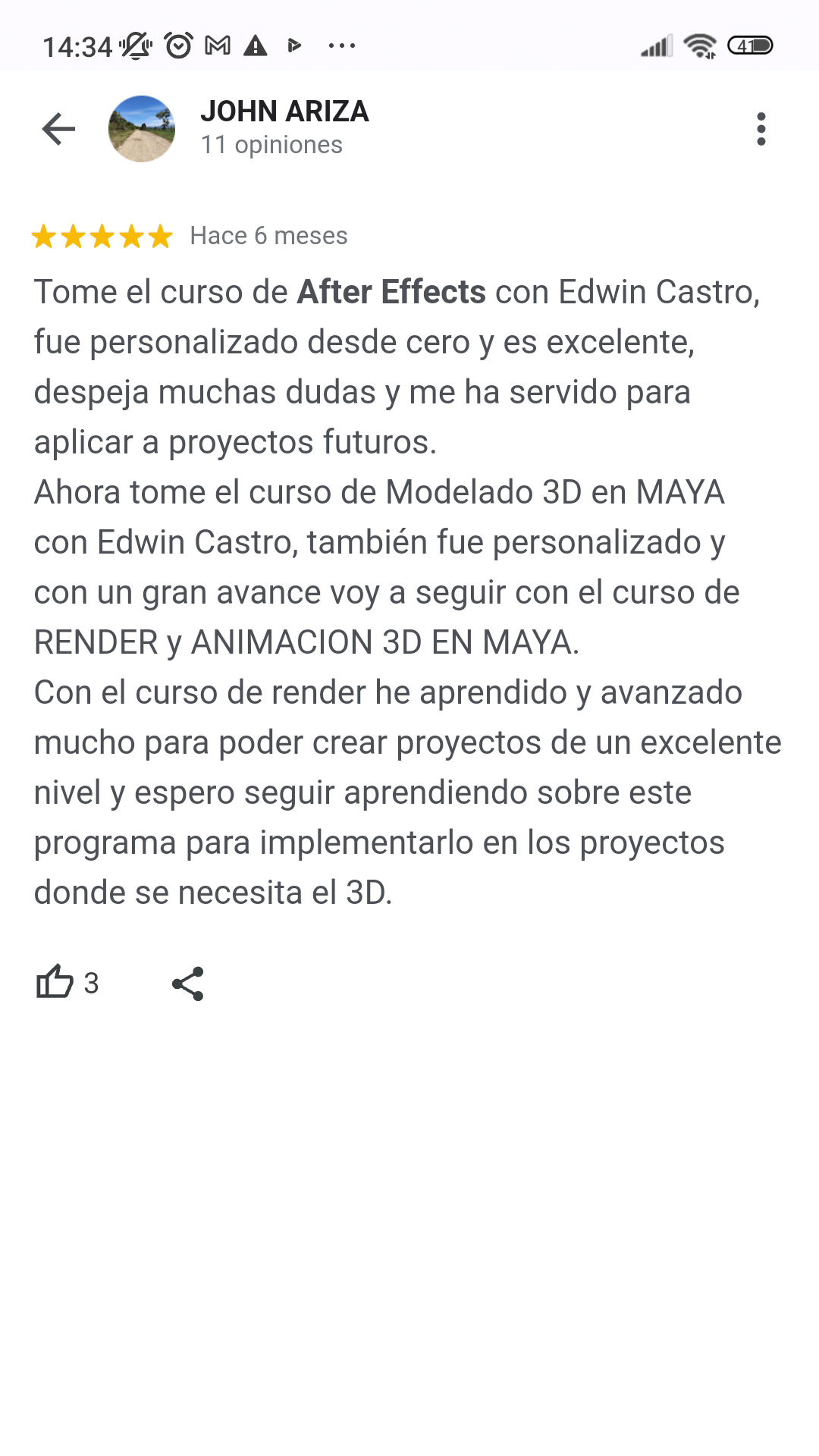Share this review
The height and width of the screenshot is (1456, 819).
point(188,984)
